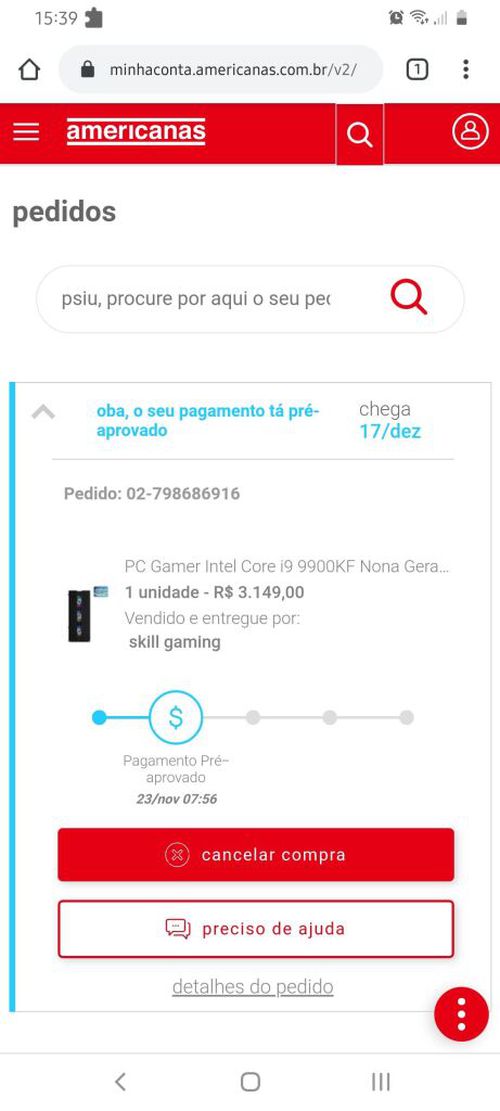The height and width of the screenshot is (1111, 500).
Task: Tap cancelar compra button
Action: pos(256,855)
